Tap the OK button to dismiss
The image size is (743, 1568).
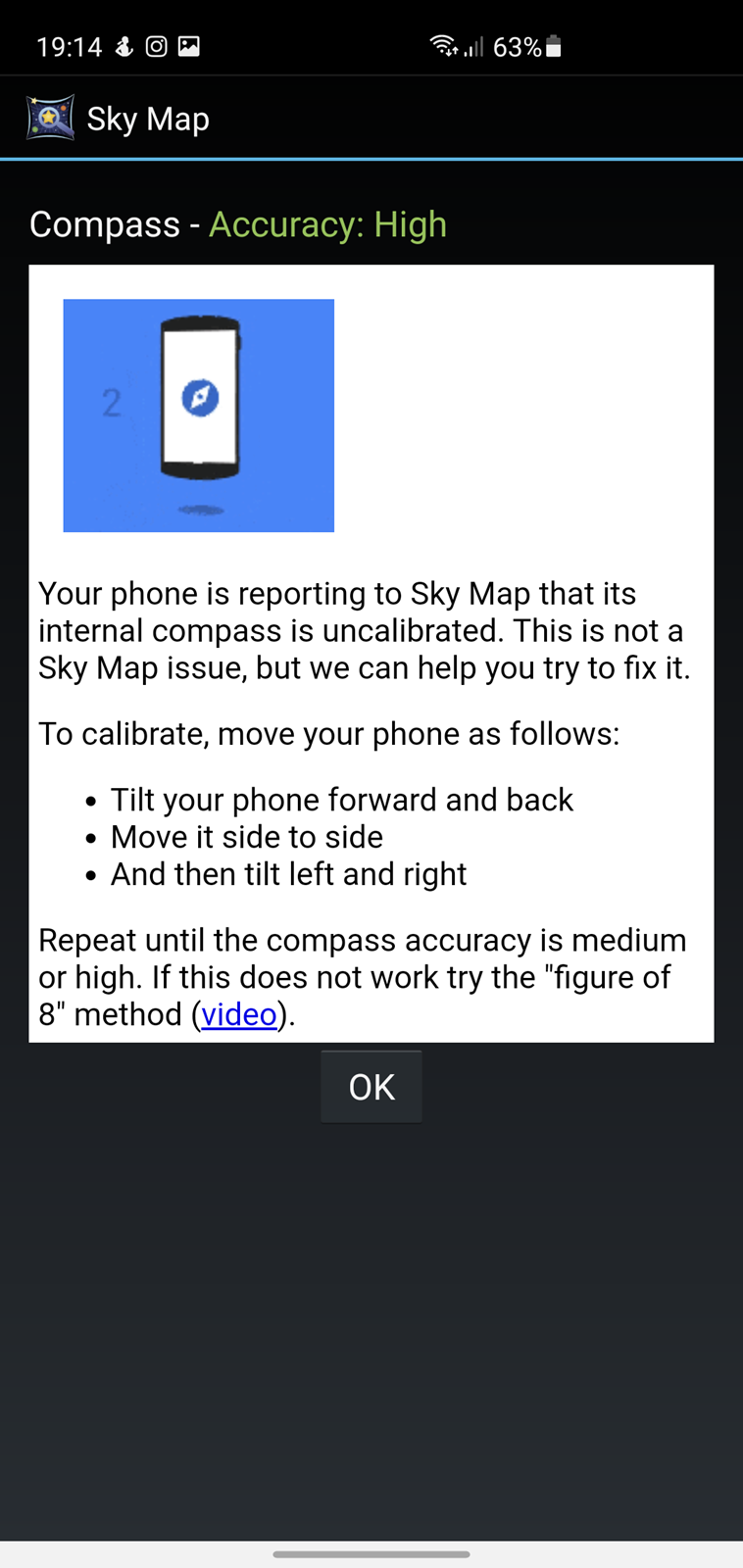coord(371,1087)
